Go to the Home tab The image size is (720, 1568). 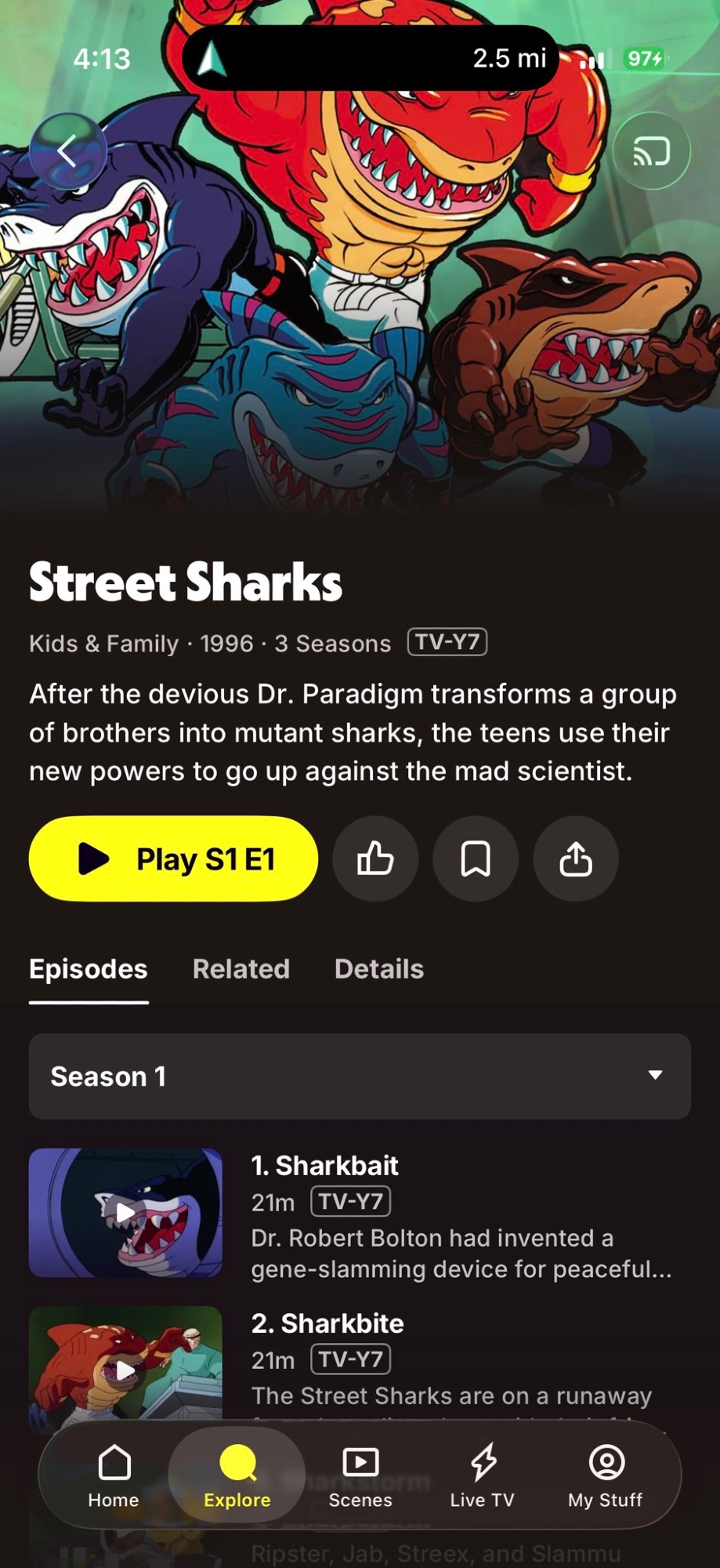114,1475
